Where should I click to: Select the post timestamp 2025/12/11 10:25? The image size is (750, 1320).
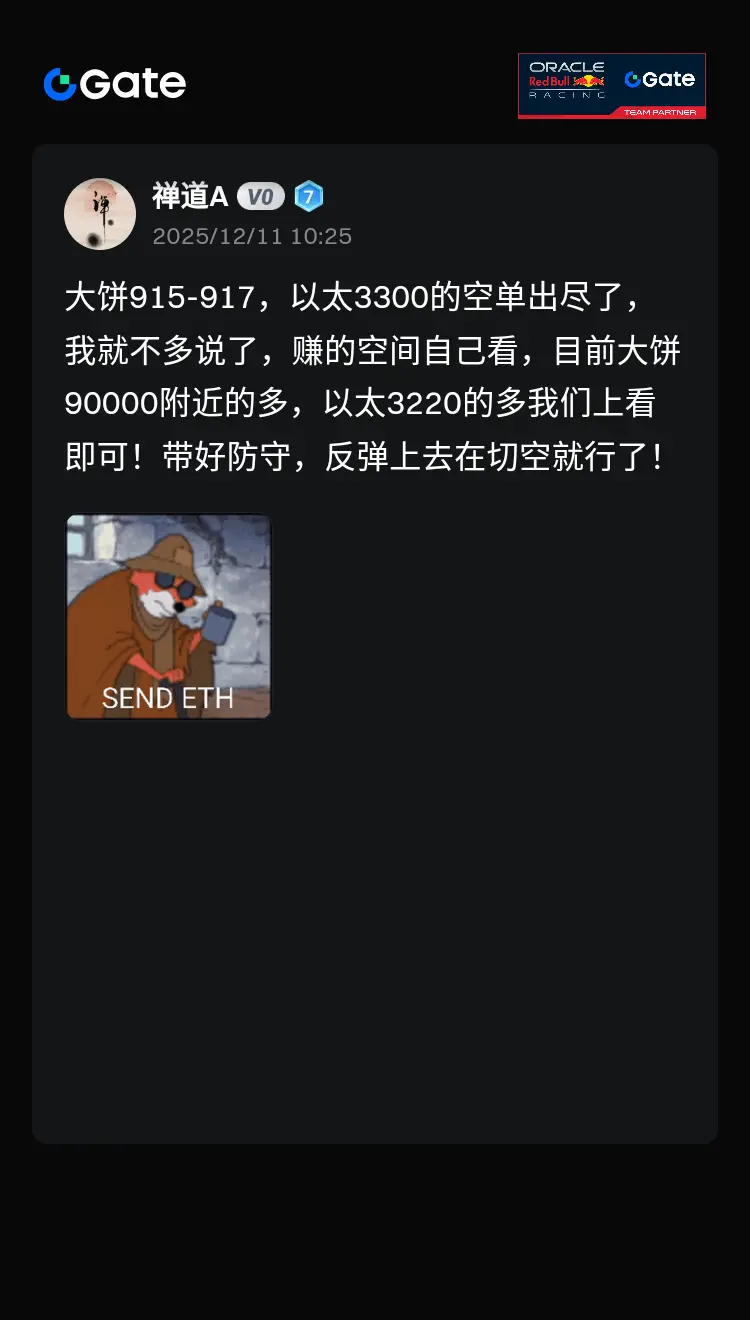[252, 236]
